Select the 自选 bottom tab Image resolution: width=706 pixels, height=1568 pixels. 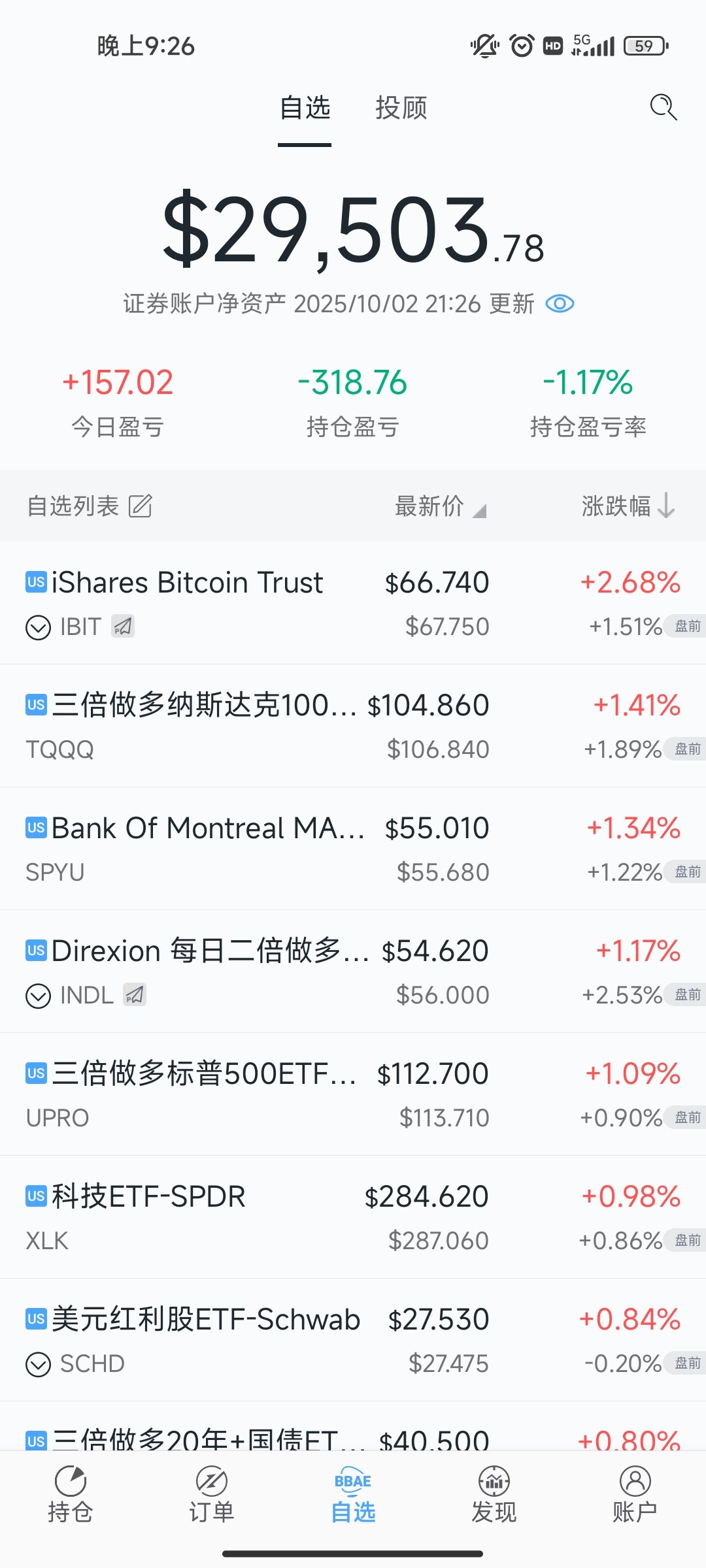(353, 1495)
